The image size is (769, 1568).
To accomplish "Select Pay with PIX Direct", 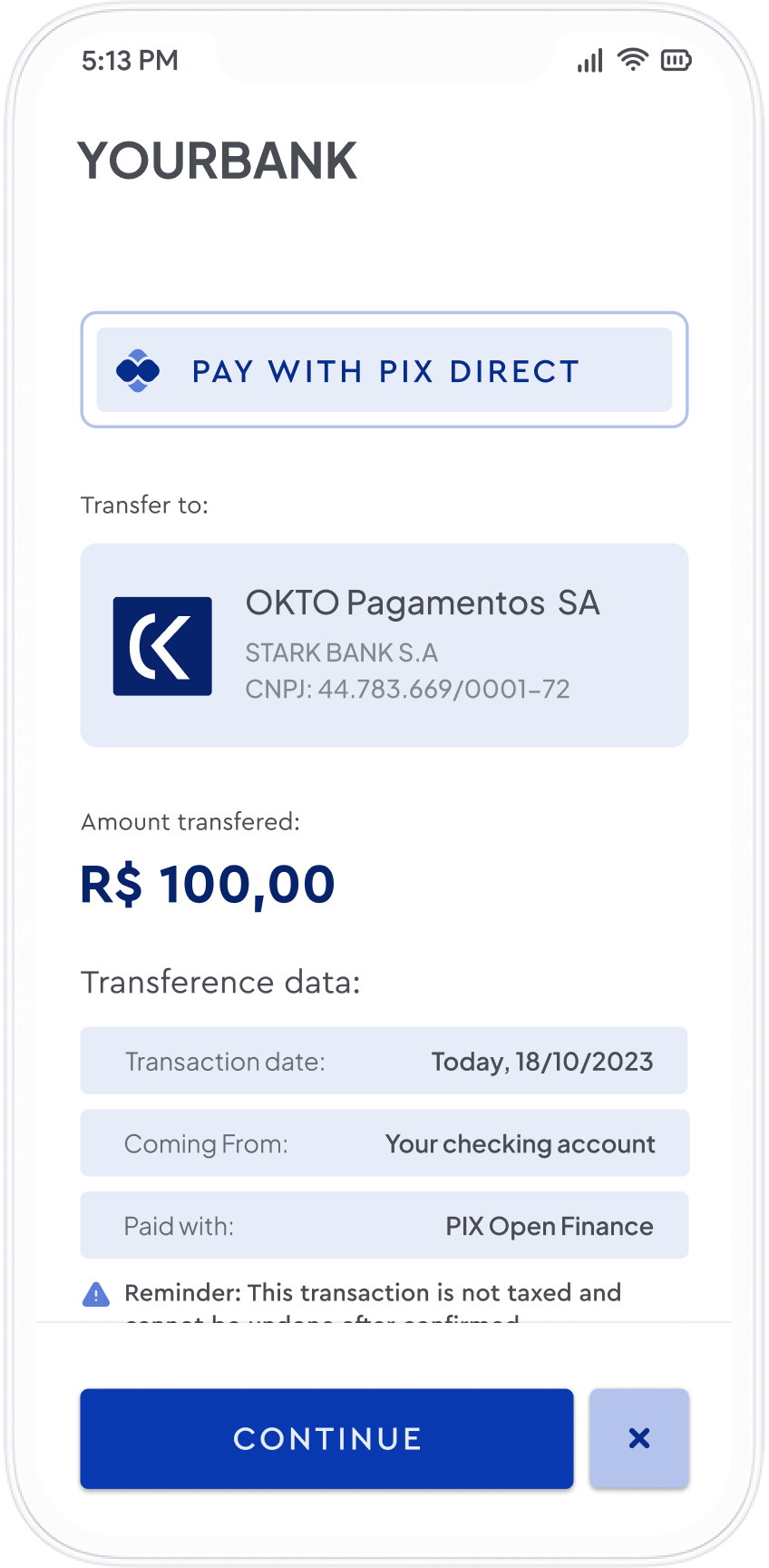I will tap(384, 370).
